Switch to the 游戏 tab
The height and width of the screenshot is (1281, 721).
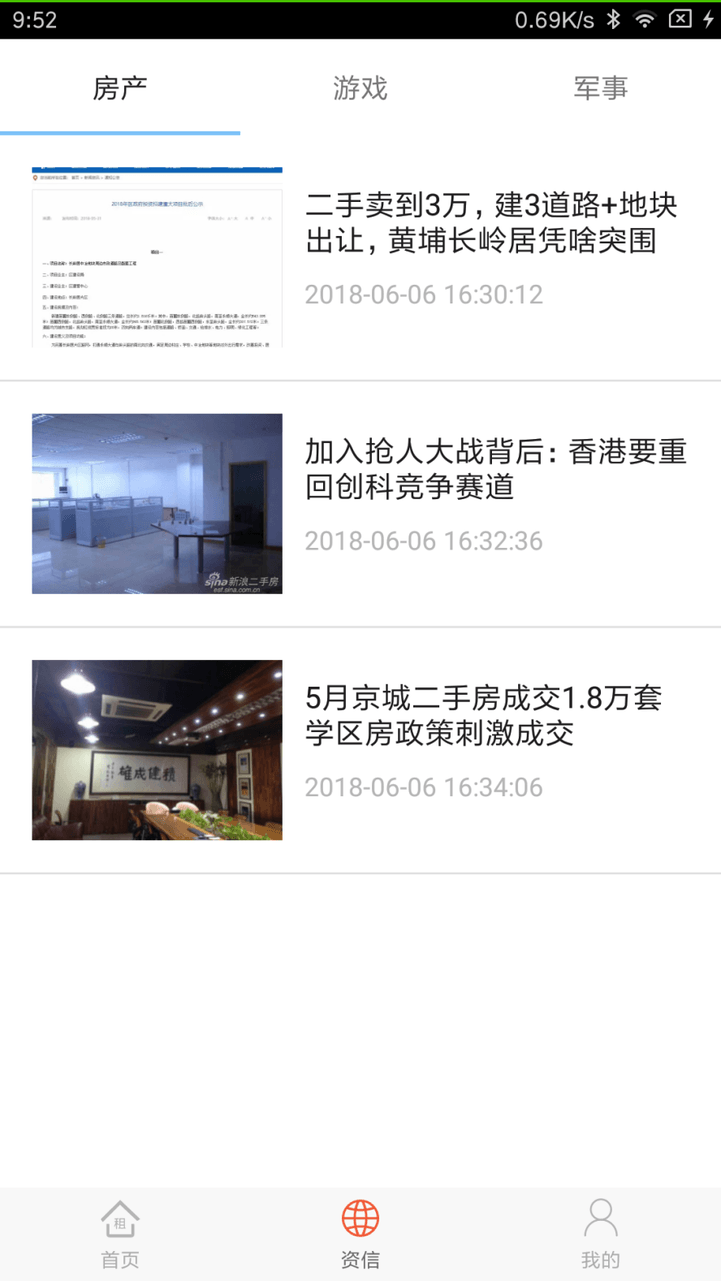pyautogui.click(x=360, y=88)
